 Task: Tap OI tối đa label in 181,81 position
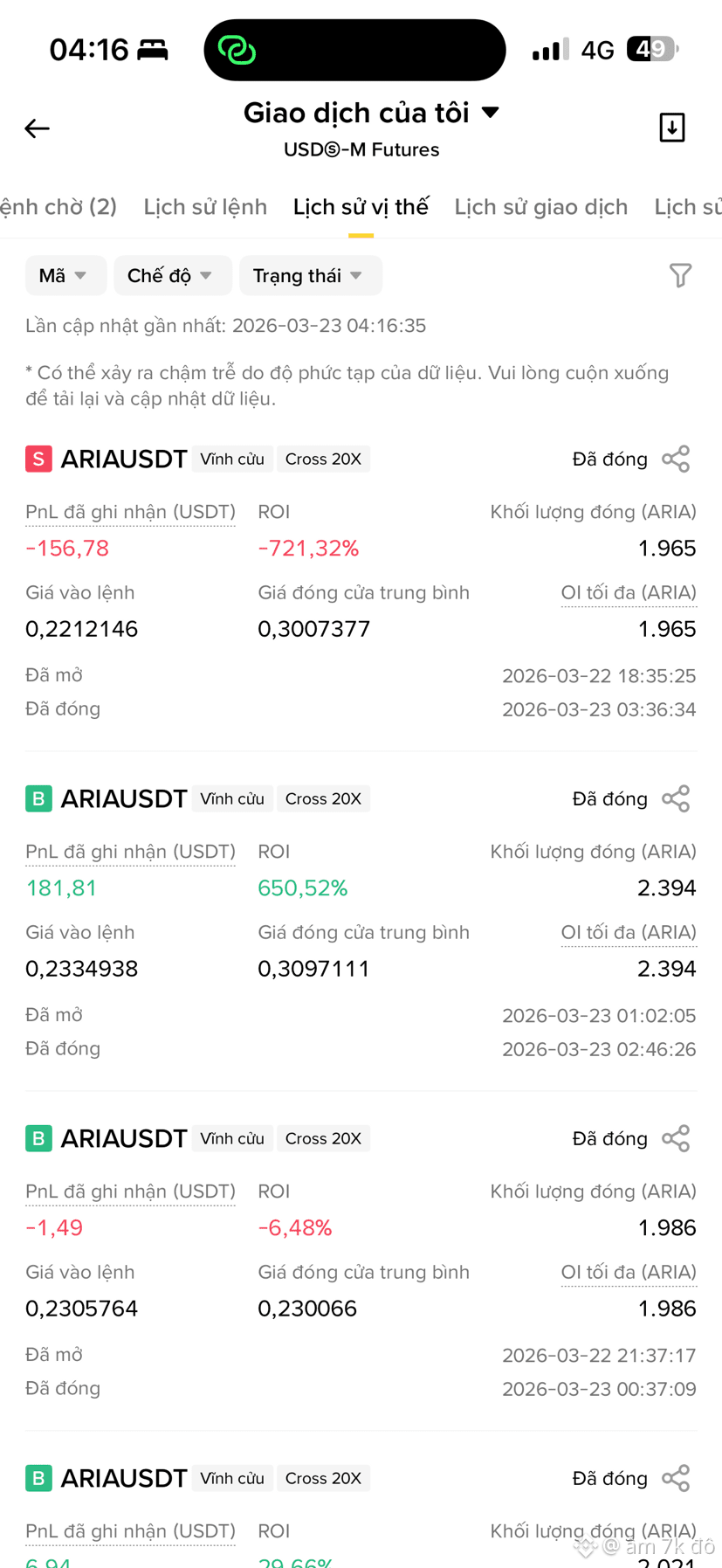click(x=629, y=933)
